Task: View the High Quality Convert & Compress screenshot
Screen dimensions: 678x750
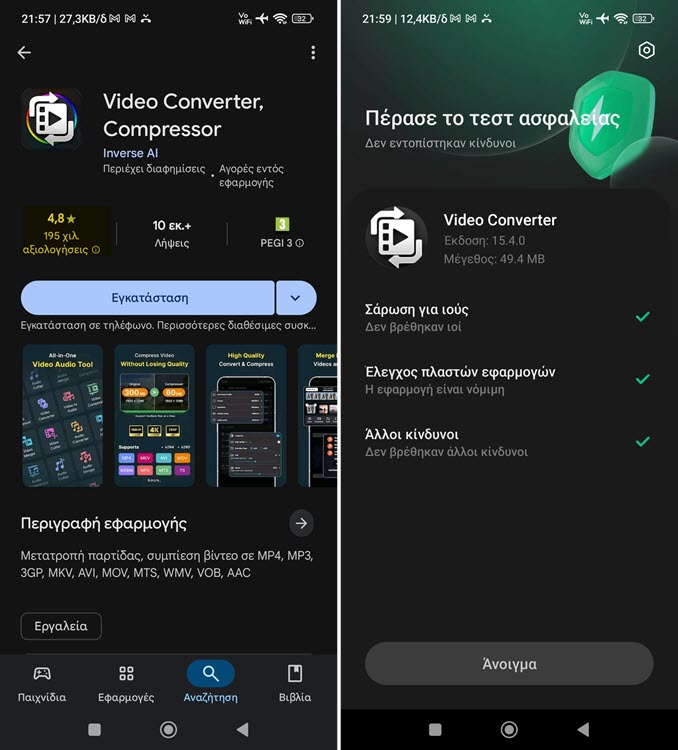Action: (246, 415)
